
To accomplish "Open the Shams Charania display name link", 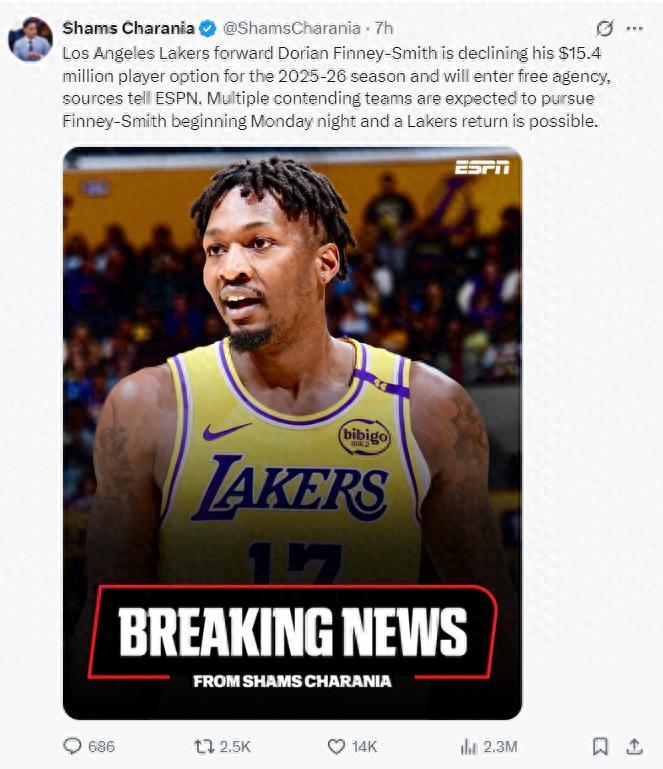I will pyautogui.click(x=128, y=28).
